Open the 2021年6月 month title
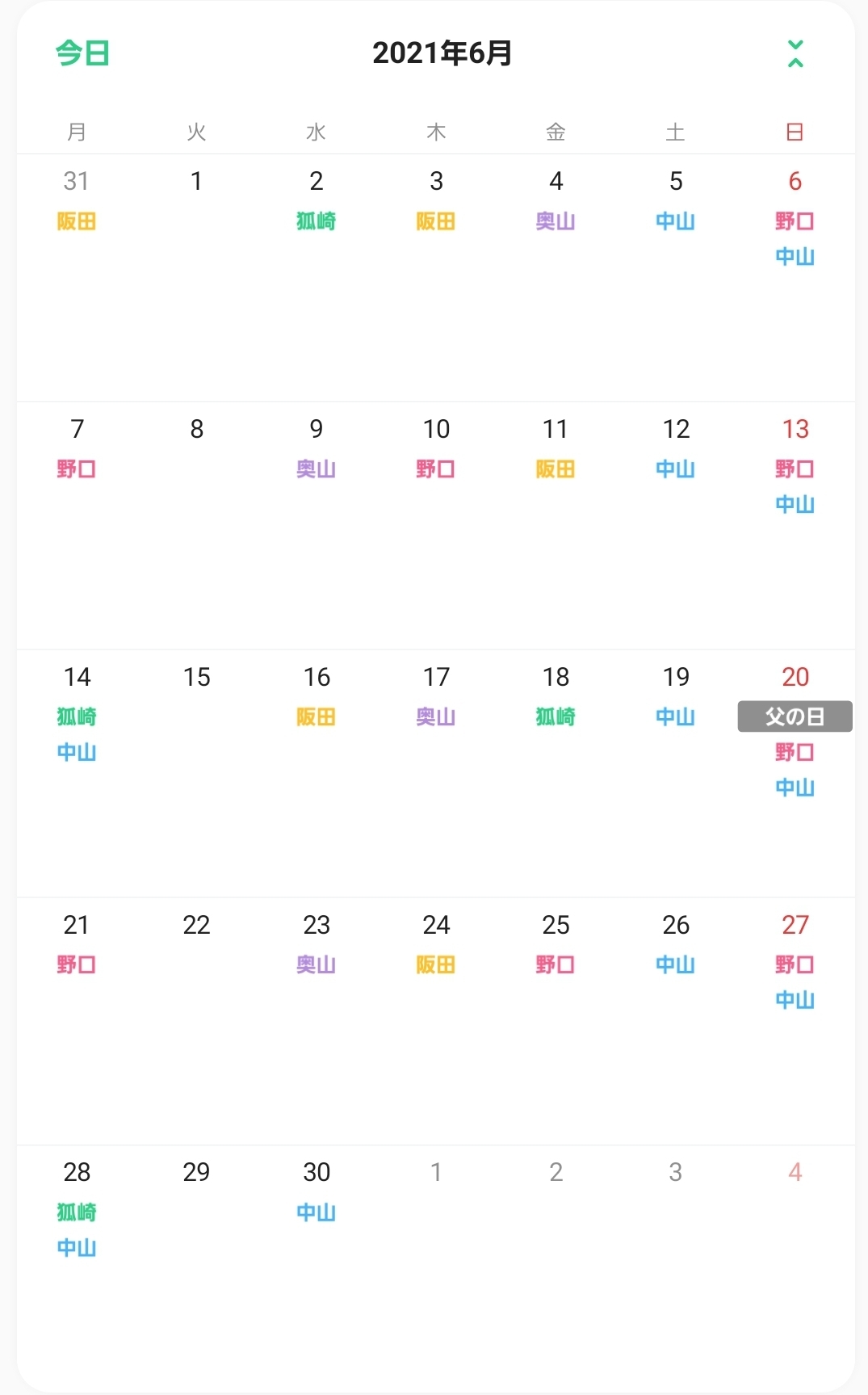The height and width of the screenshot is (1395, 868). pyautogui.click(x=442, y=53)
